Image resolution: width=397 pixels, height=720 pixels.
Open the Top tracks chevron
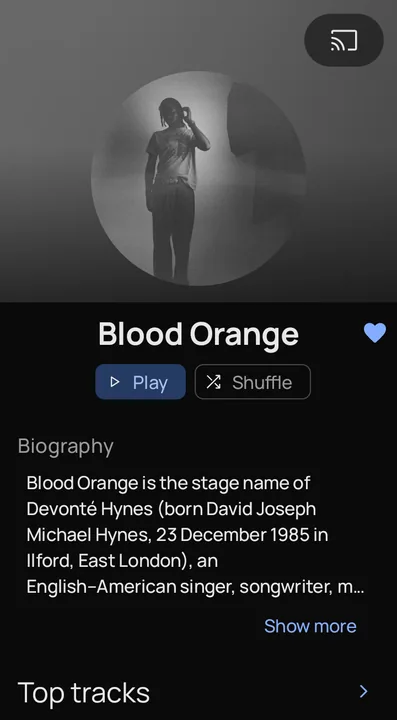(363, 691)
